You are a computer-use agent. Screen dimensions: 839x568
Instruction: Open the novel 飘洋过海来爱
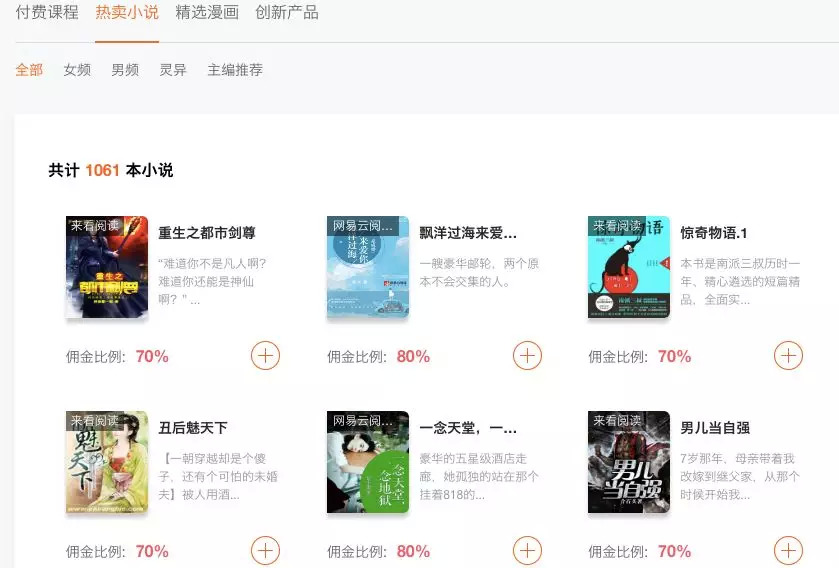pos(468,233)
